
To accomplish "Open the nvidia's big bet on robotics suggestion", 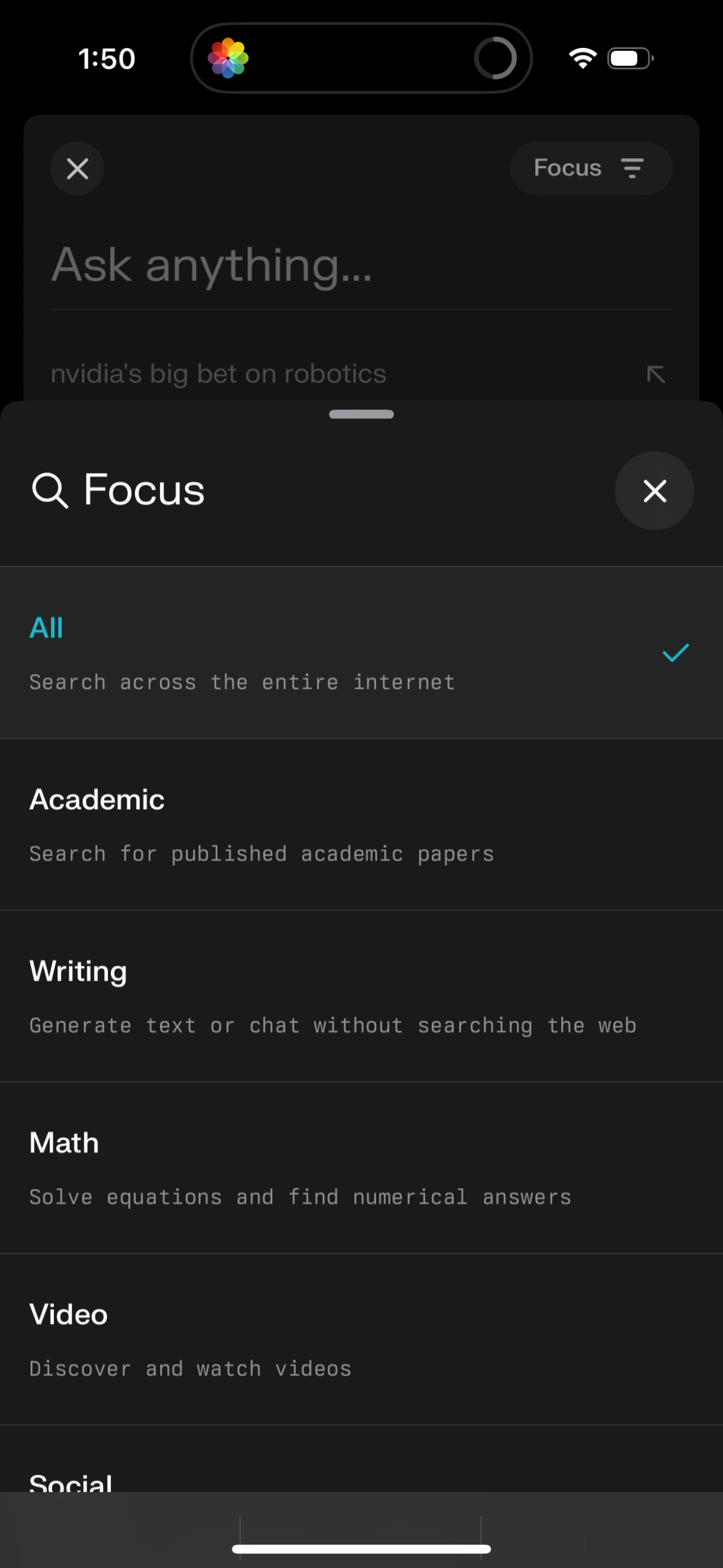I will pyautogui.click(x=219, y=374).
